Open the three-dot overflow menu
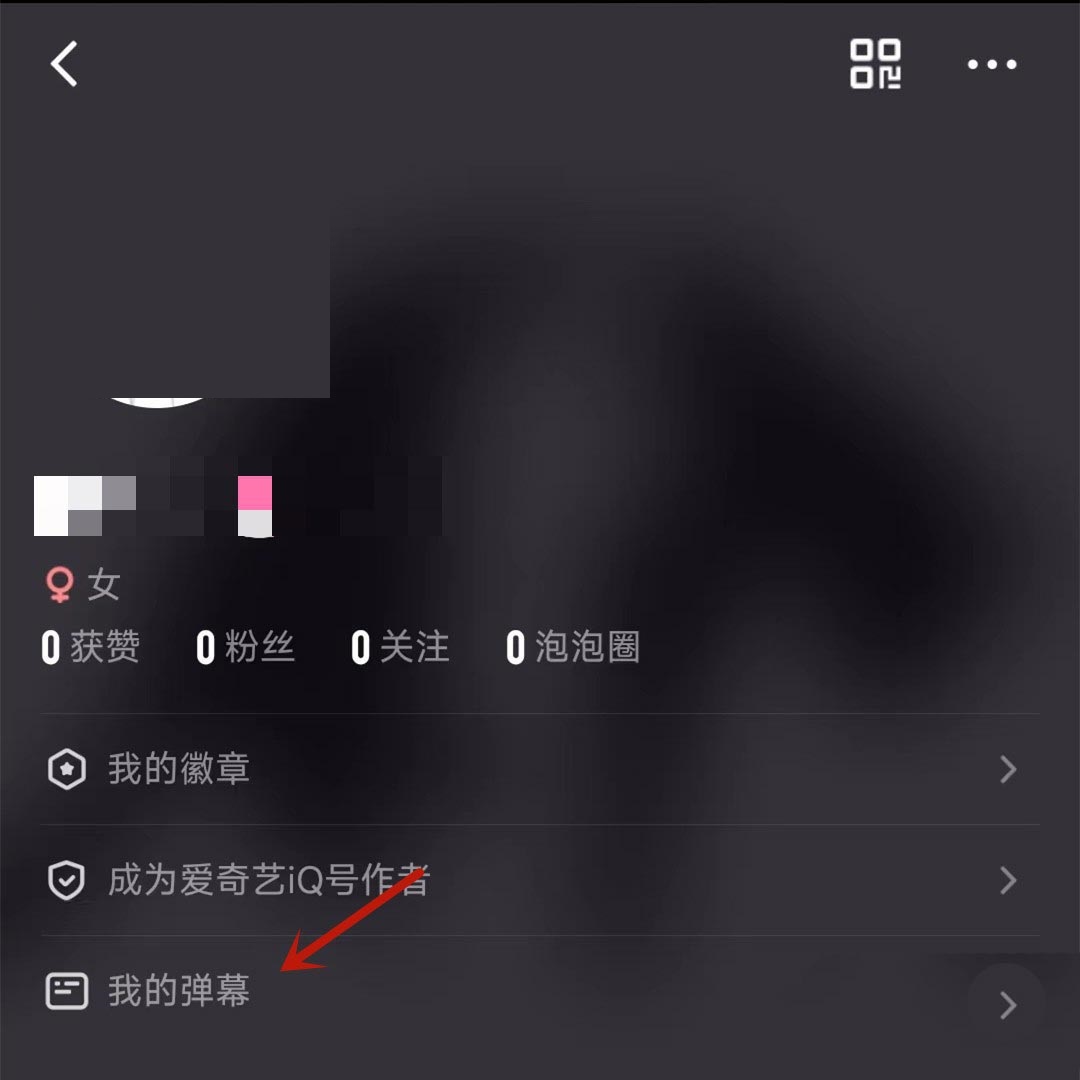Screen dimensions: 1080x1080 992,65
